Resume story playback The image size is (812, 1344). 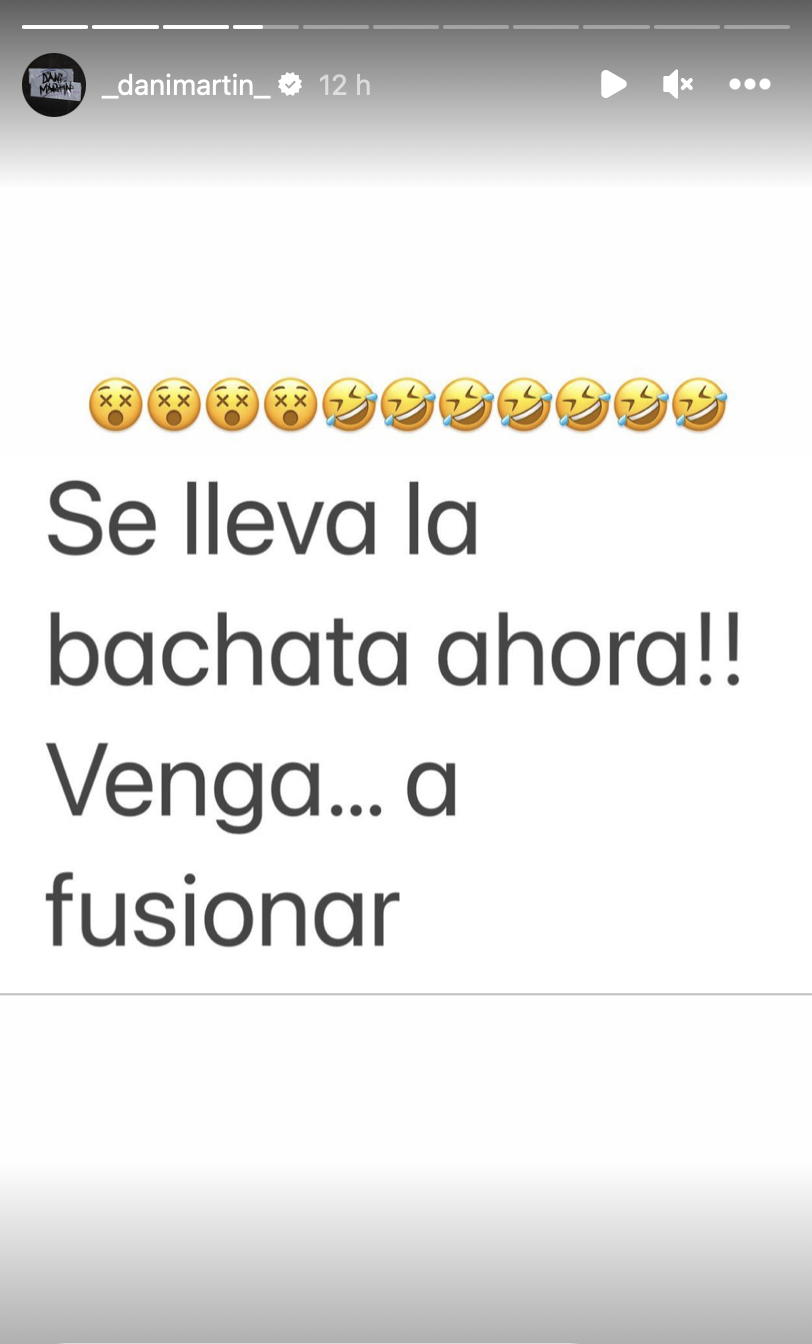[613, 85]
